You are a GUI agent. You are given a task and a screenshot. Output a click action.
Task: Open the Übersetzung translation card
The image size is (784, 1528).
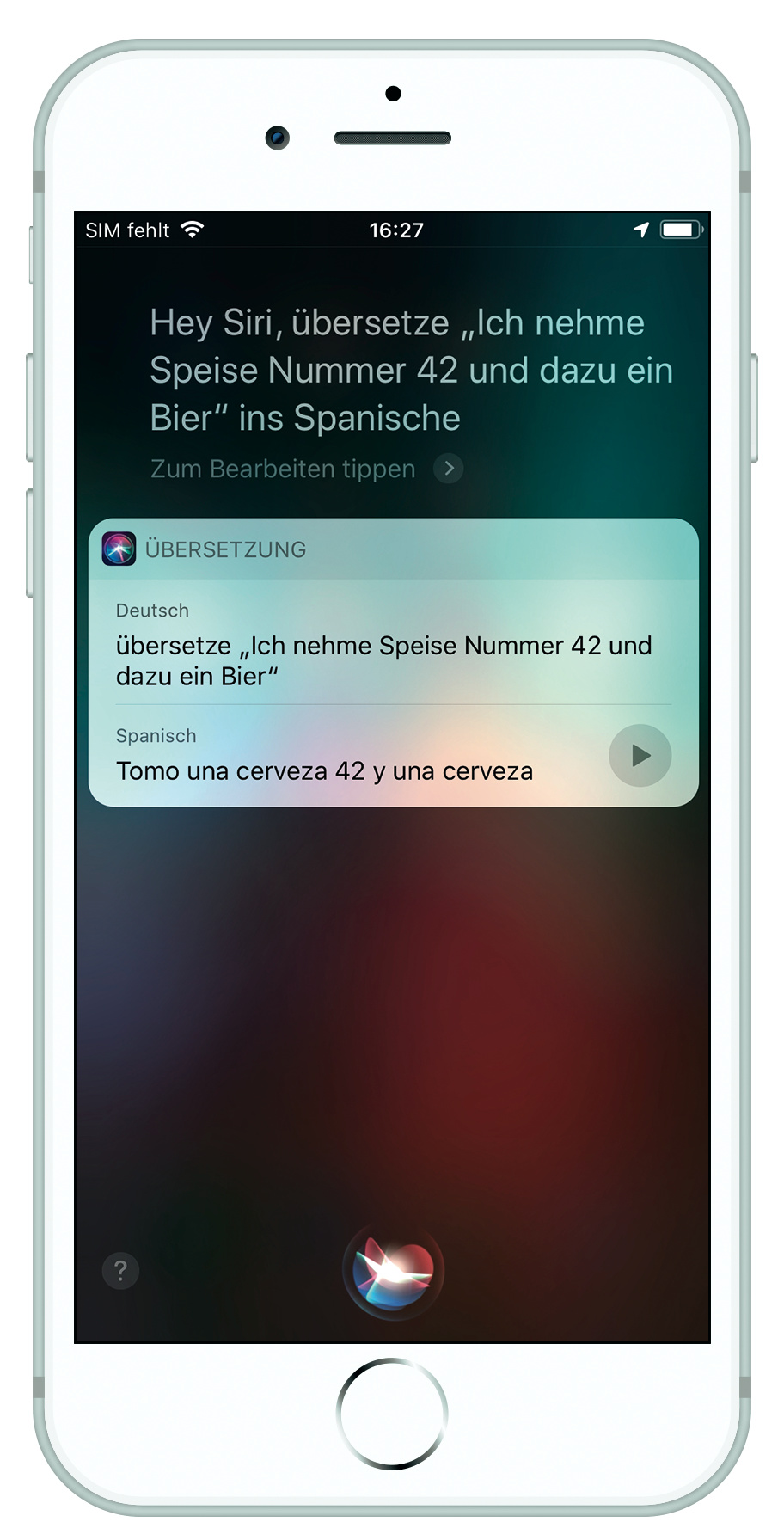pos(225,549)
